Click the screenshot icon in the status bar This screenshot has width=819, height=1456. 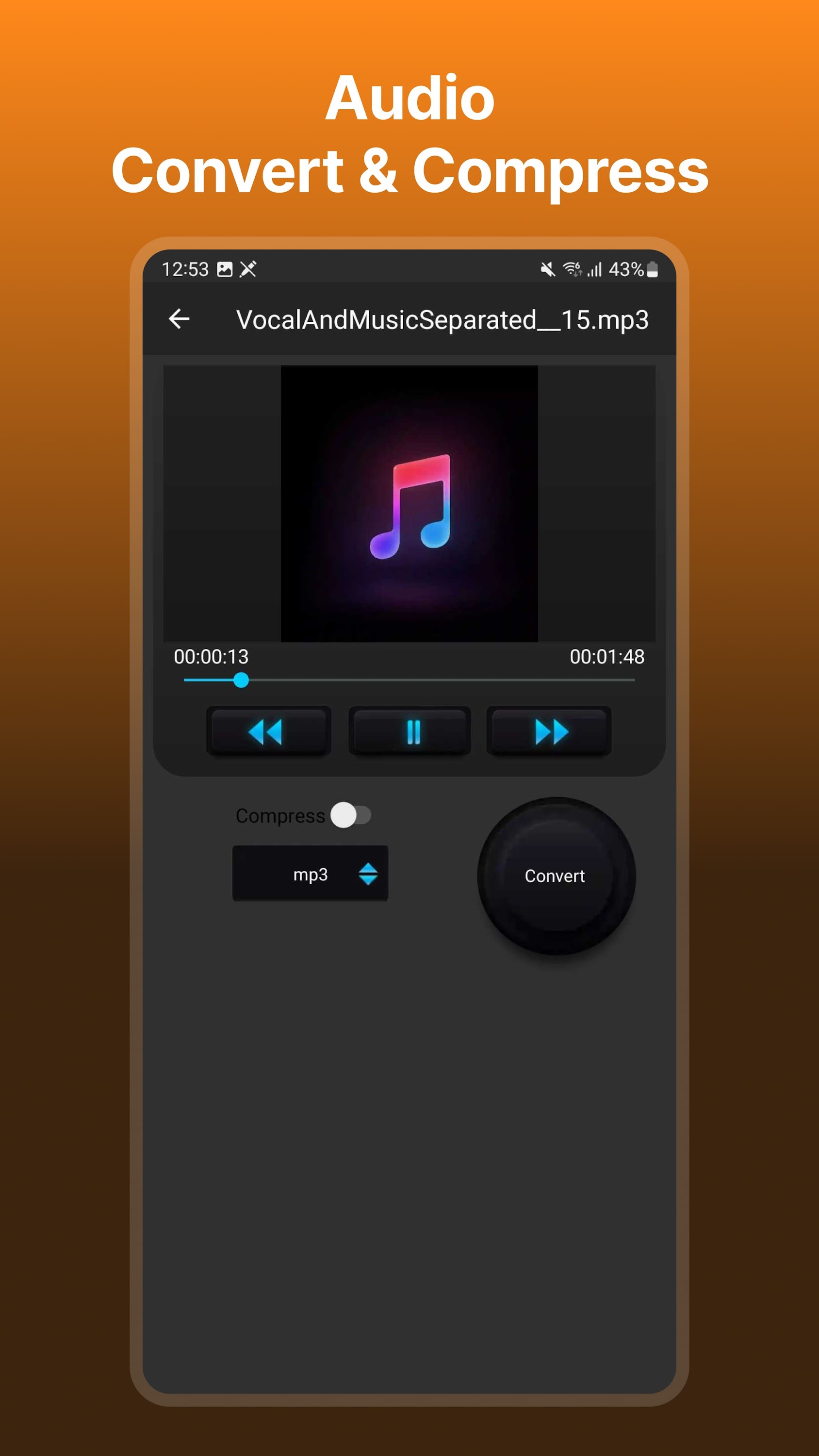(x=225, y=270)
